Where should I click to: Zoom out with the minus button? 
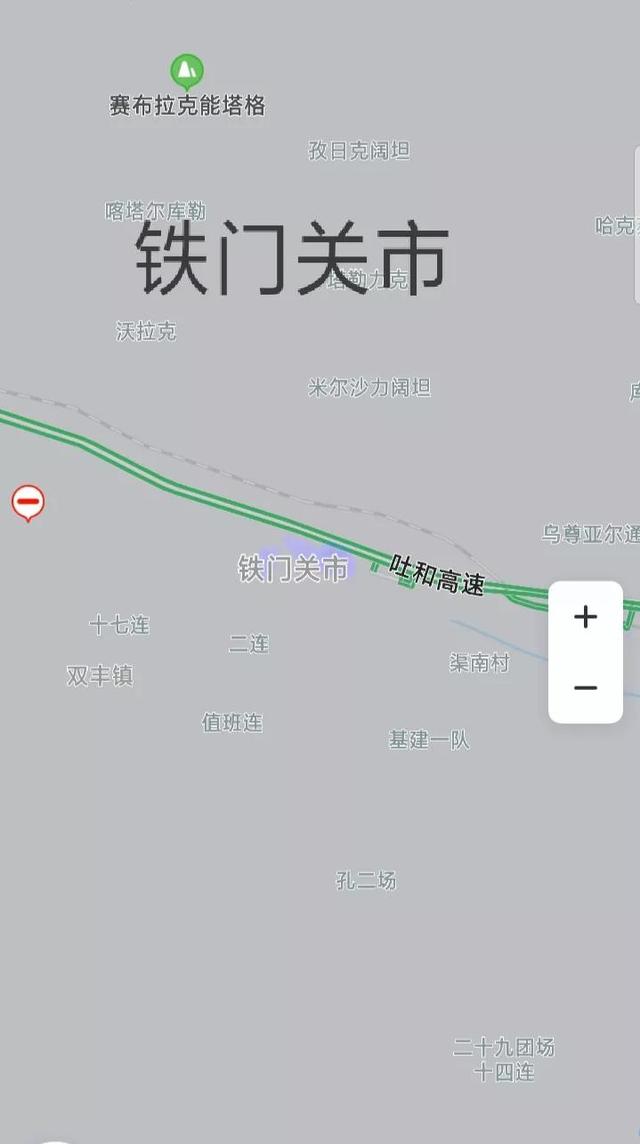pyautogui.click(x=585, y=688)
